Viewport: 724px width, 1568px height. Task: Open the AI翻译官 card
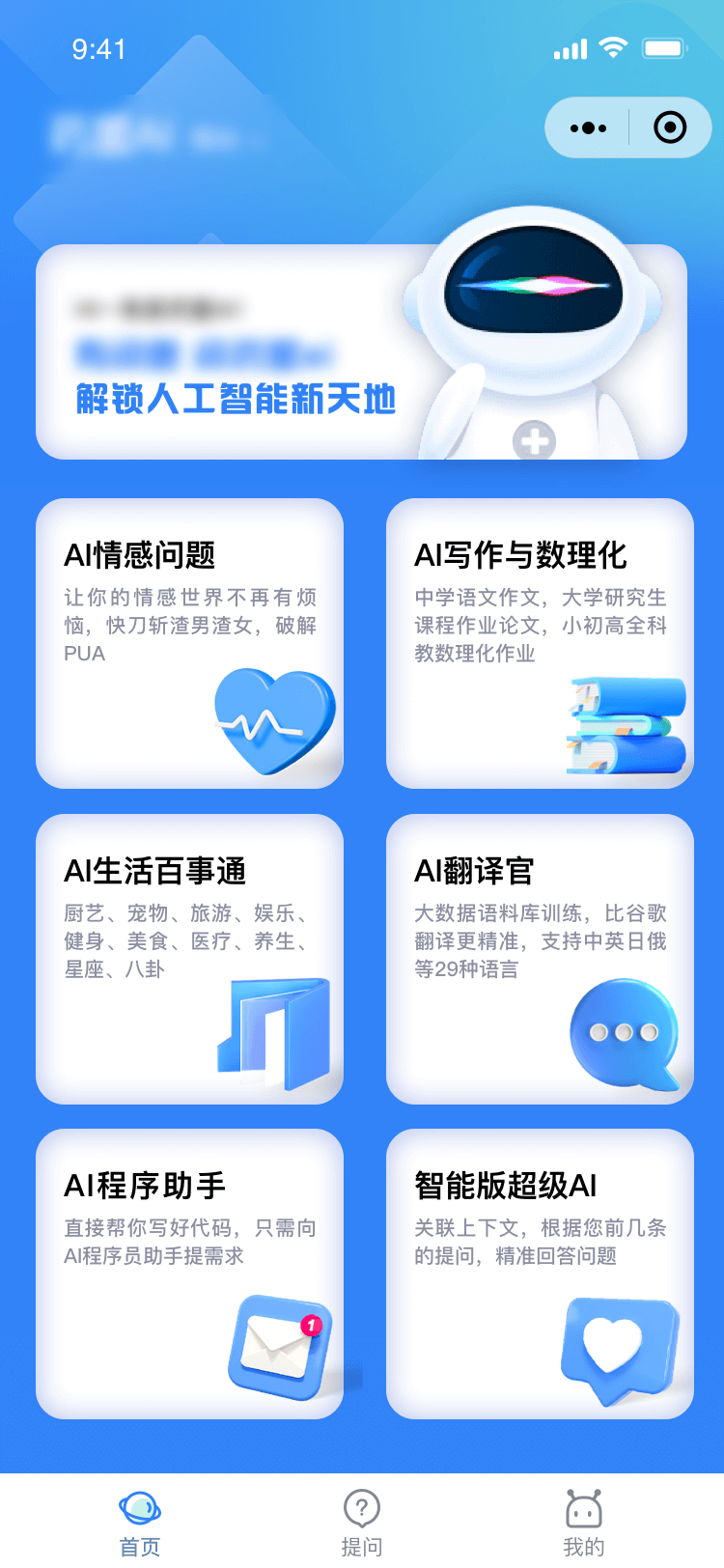pyautogui.click(x=540, y=959)
